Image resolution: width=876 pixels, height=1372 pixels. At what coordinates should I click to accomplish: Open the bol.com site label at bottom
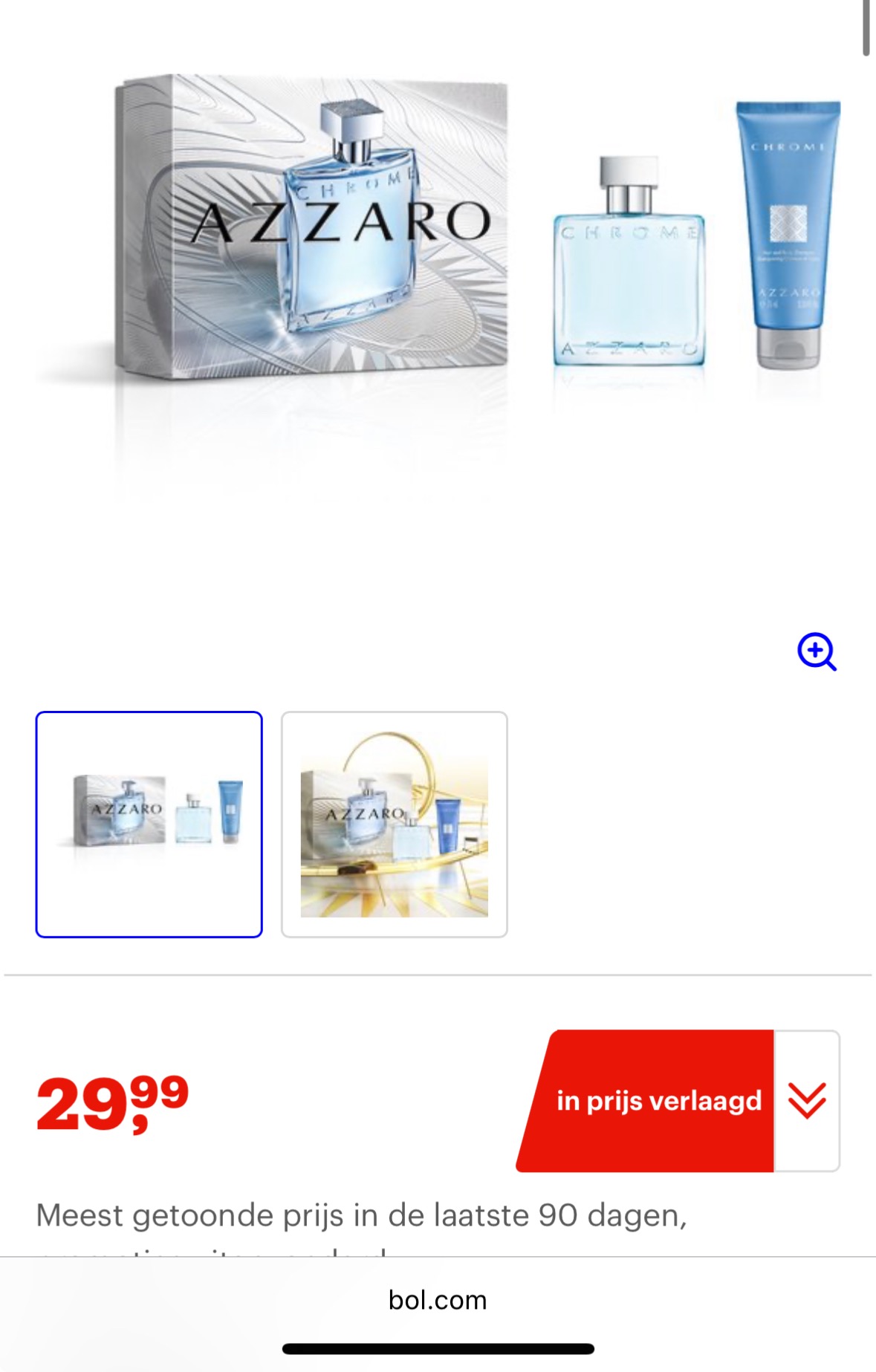click(x=437, y=1300)
